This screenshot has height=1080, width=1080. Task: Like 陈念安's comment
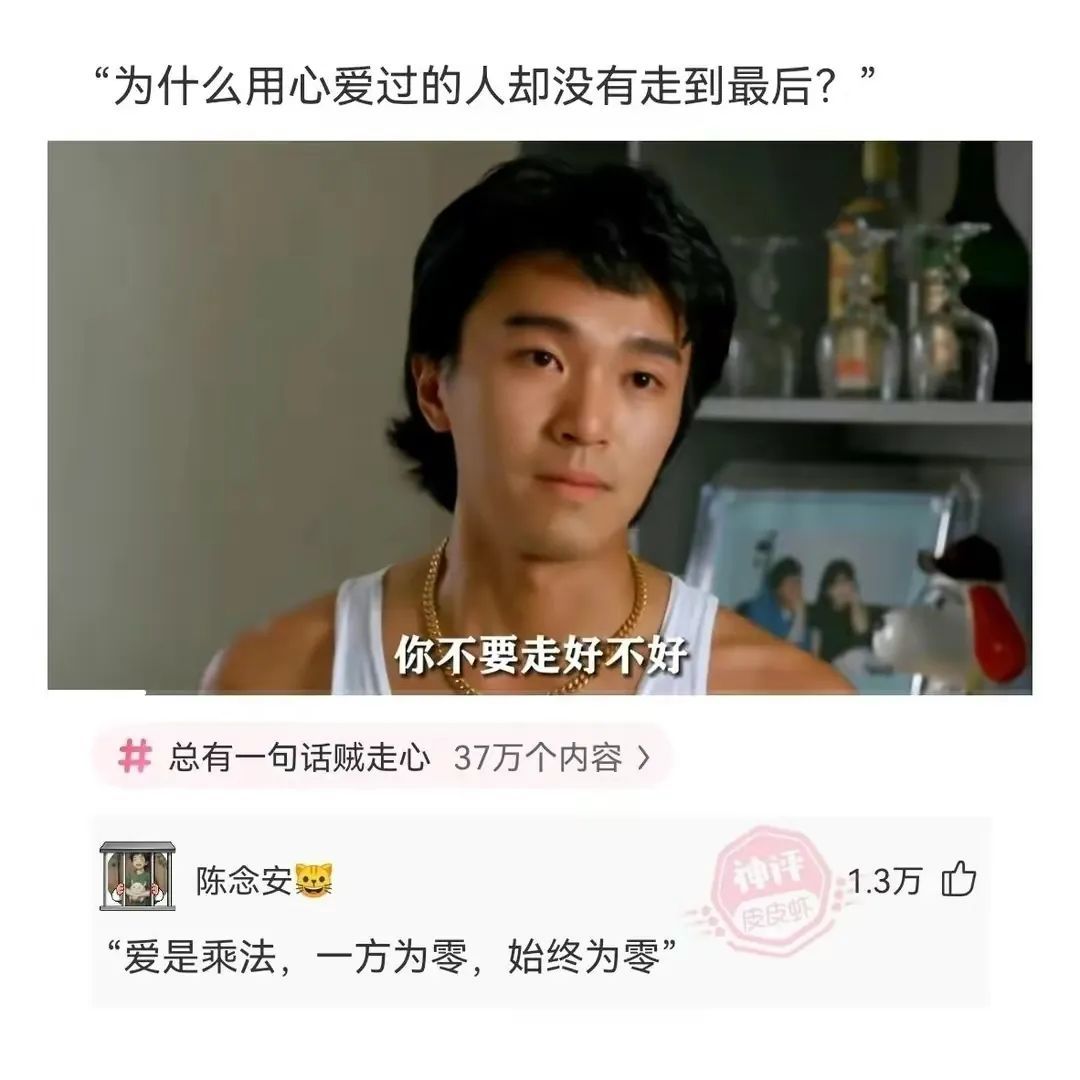tap(958, 880)
